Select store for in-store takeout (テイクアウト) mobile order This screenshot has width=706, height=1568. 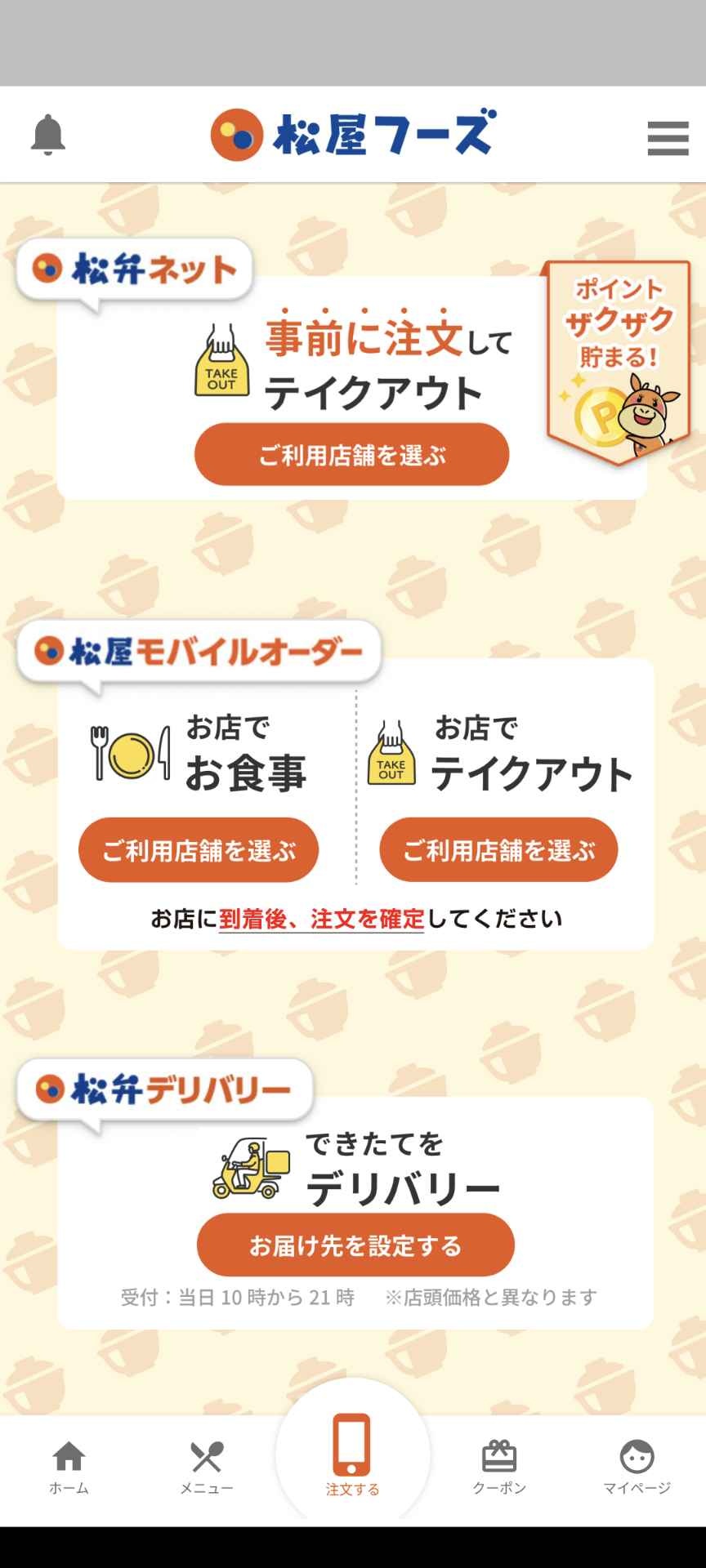[498, 850]
